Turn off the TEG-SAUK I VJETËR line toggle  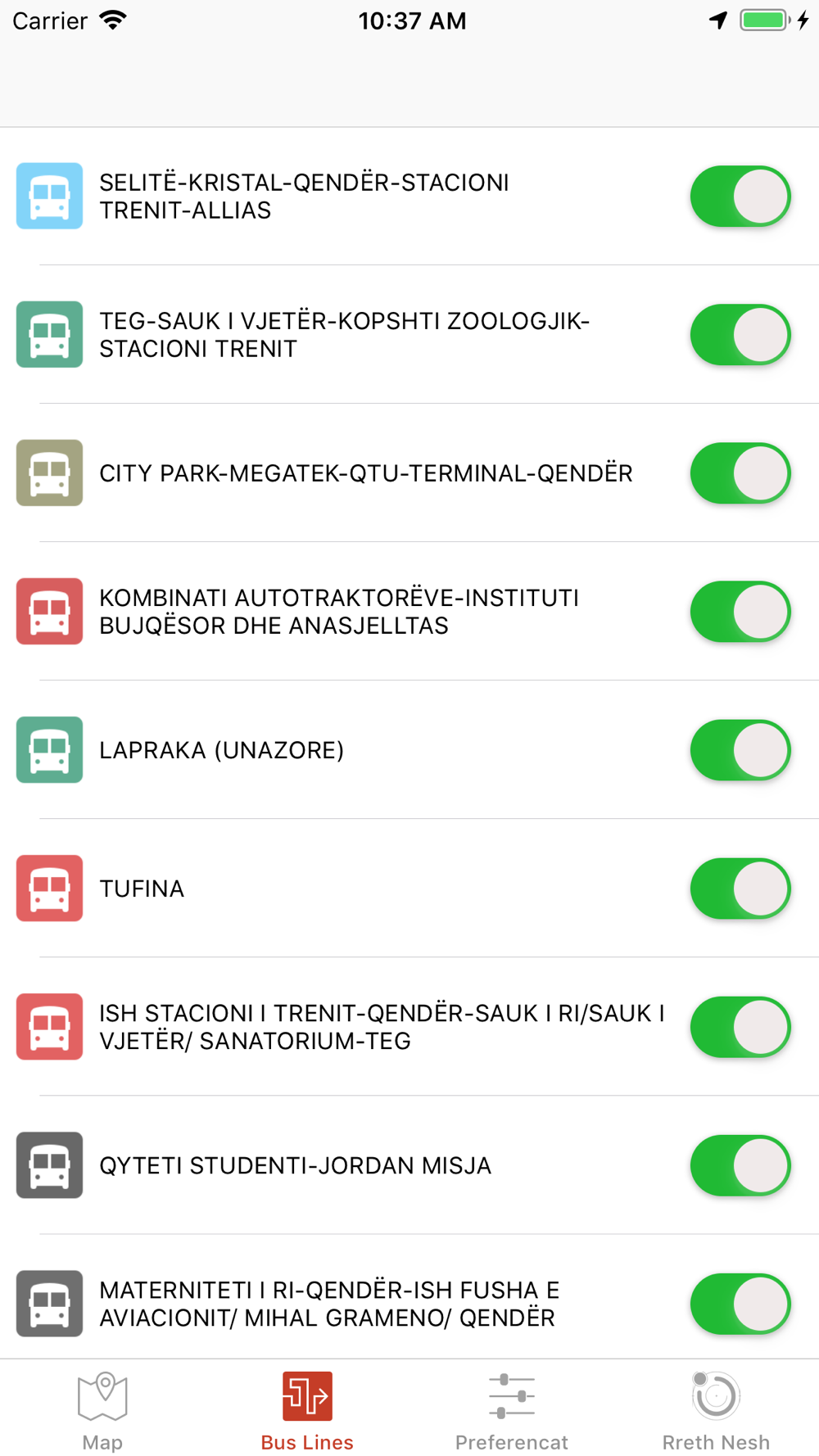740,335
